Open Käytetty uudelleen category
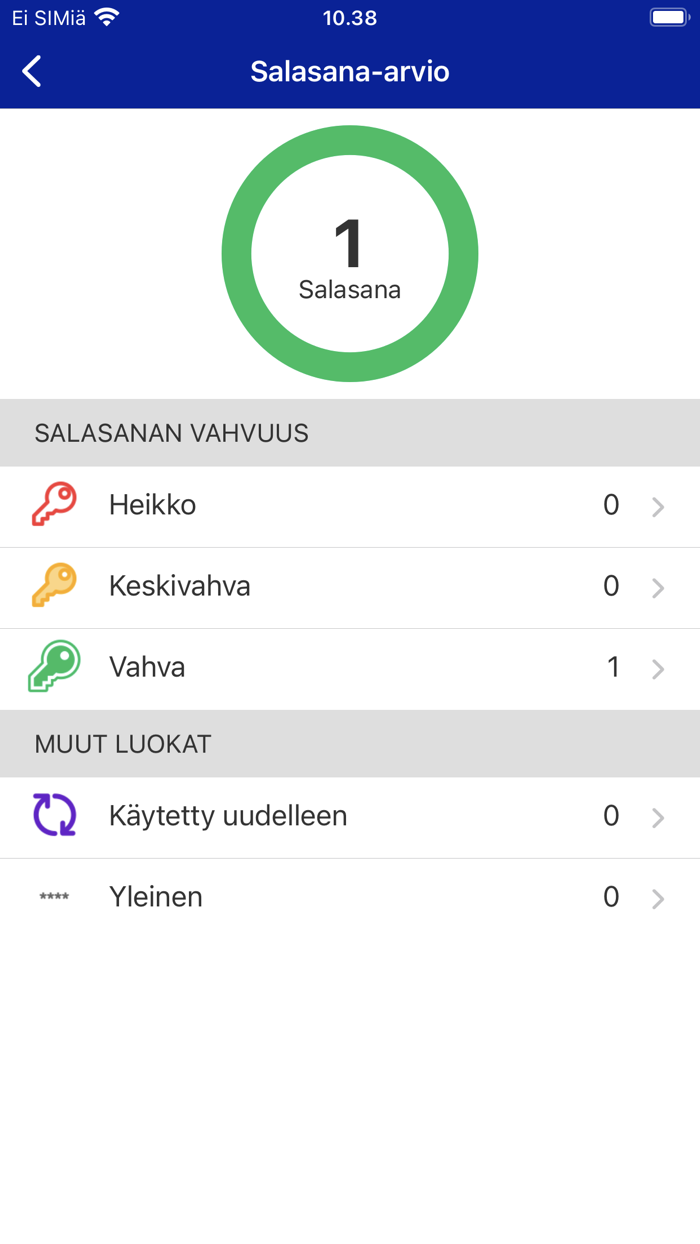 [350, 817]
